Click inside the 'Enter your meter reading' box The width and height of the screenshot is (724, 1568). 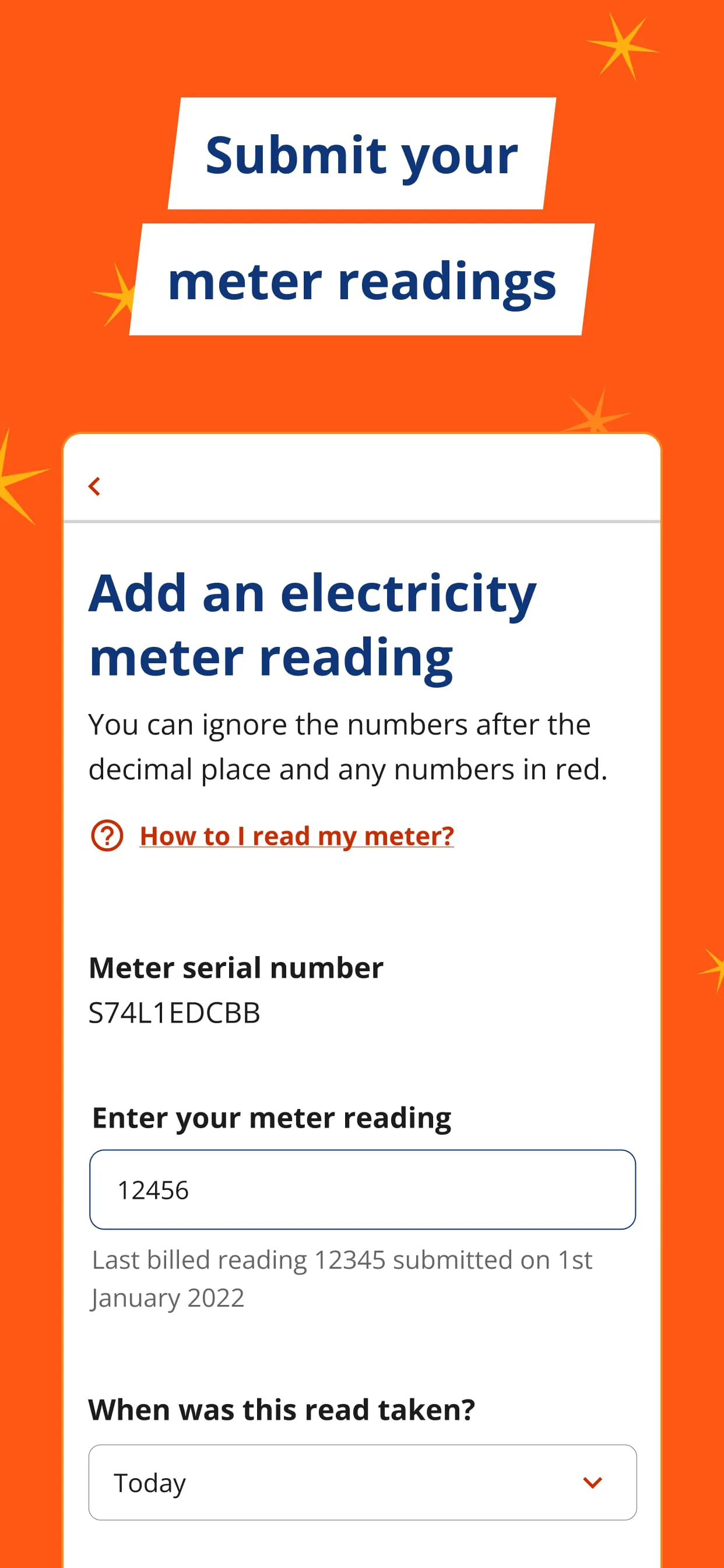[362, 1190]
